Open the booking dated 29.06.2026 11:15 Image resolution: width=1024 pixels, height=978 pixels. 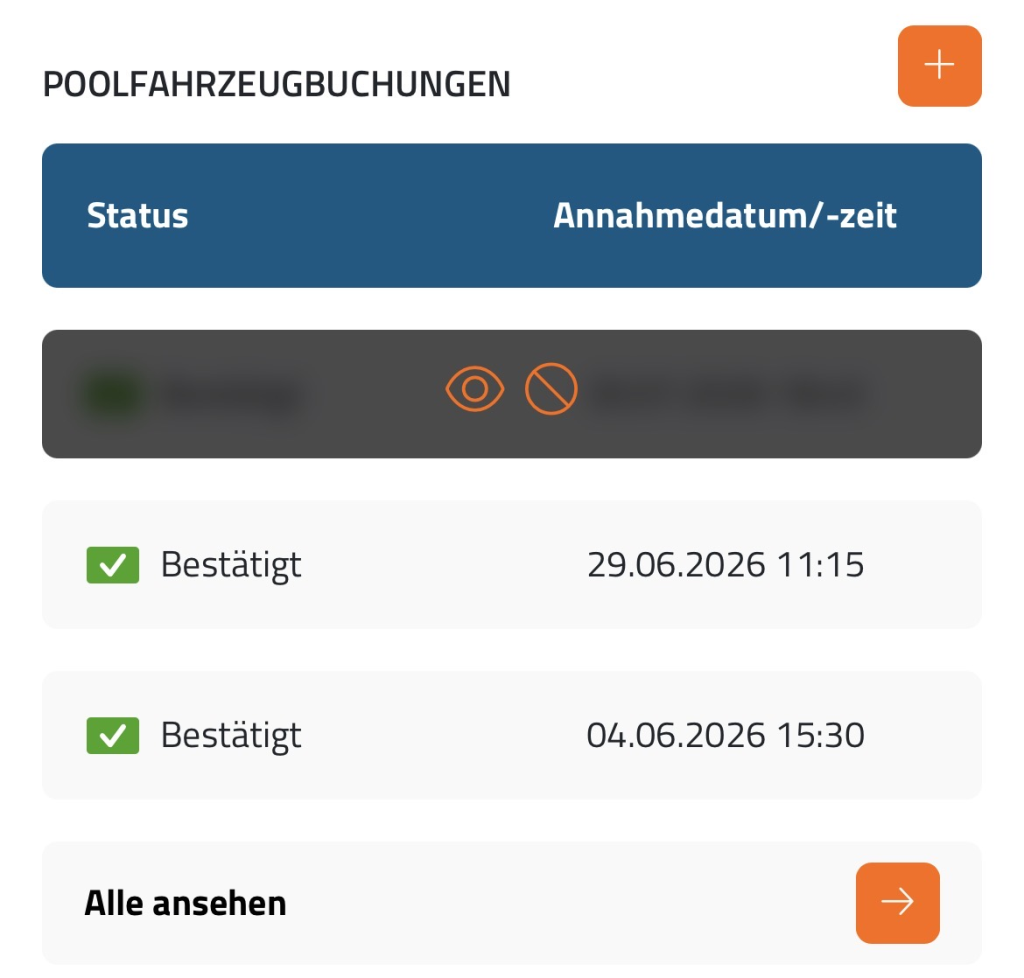(511, 565)
